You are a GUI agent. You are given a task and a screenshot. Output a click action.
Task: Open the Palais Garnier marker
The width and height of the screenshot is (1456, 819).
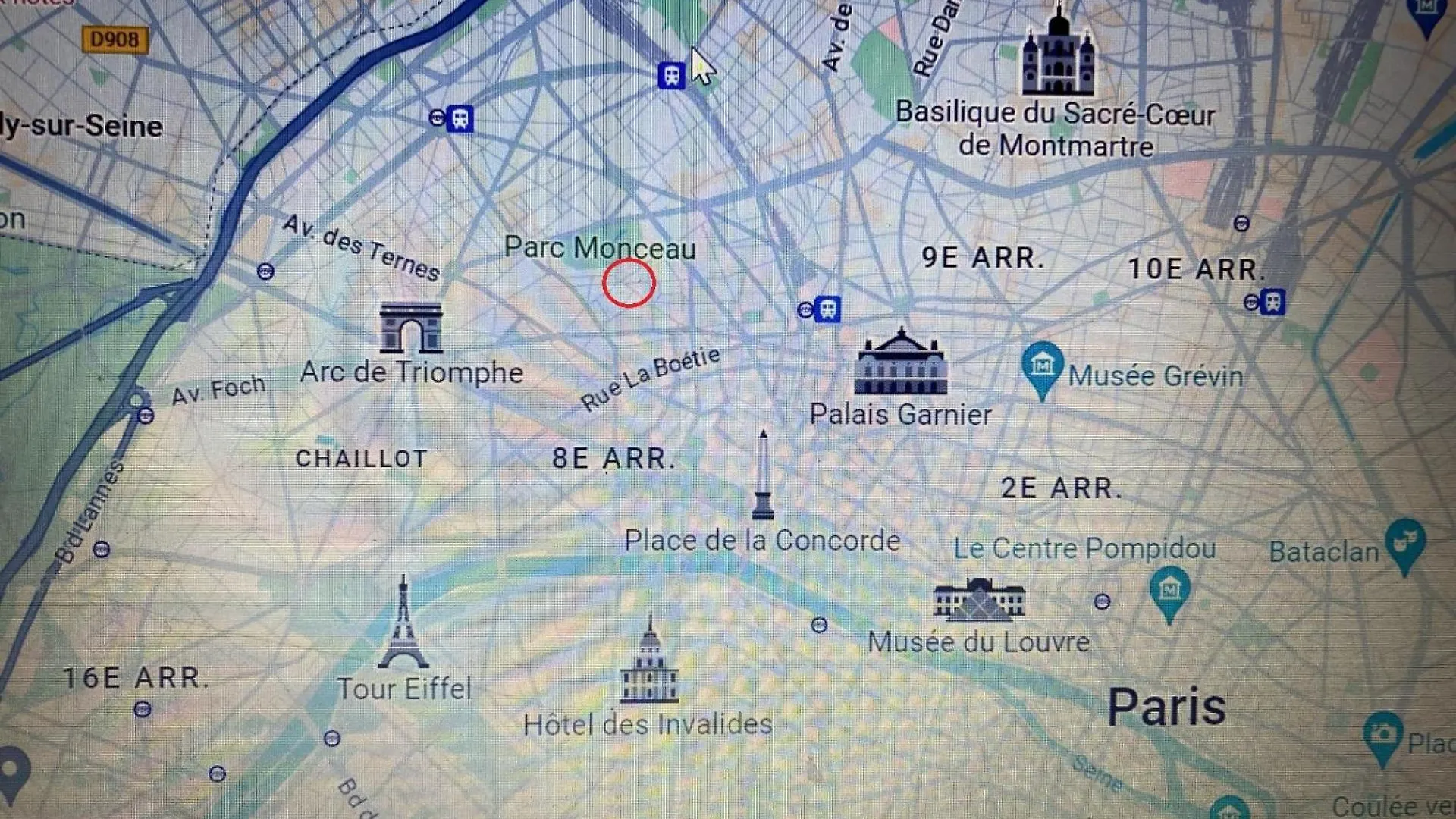[x=900, y=362]
